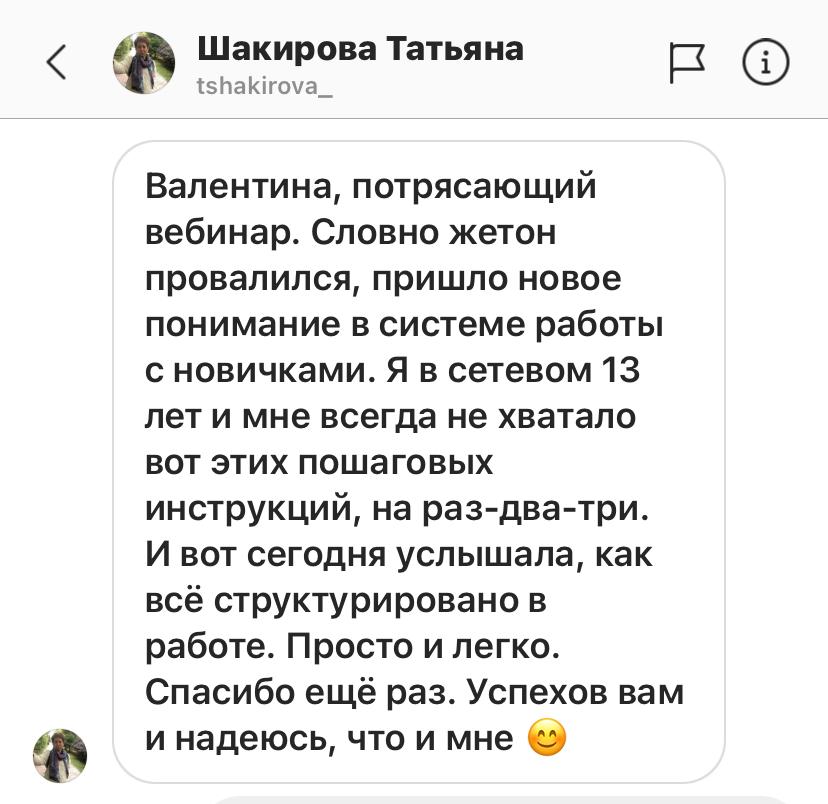Open conversation details info

point(766,63)
